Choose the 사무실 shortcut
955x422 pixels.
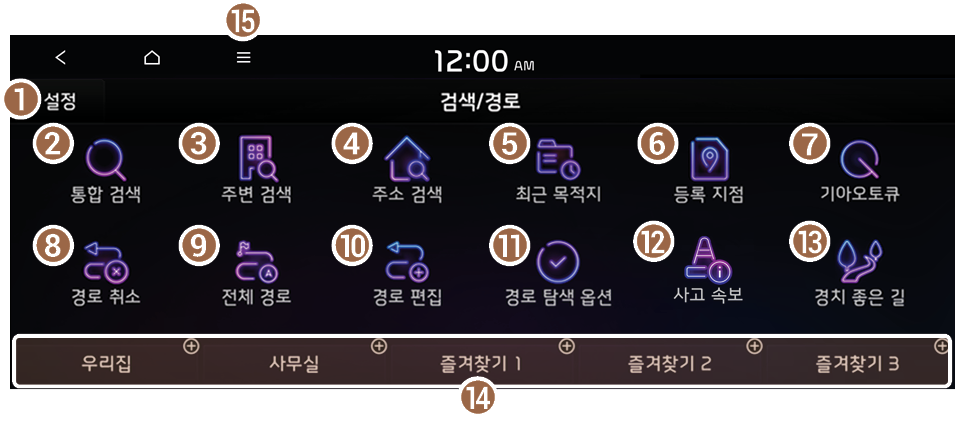[x=294, y=363]
